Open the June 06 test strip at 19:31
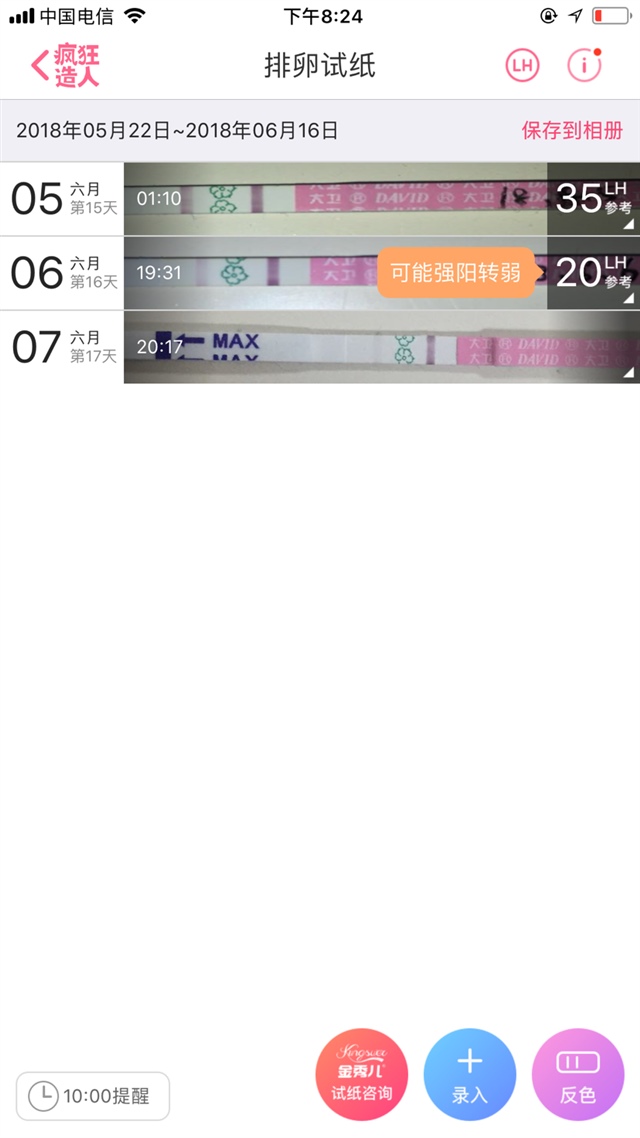 coord(250,272)
